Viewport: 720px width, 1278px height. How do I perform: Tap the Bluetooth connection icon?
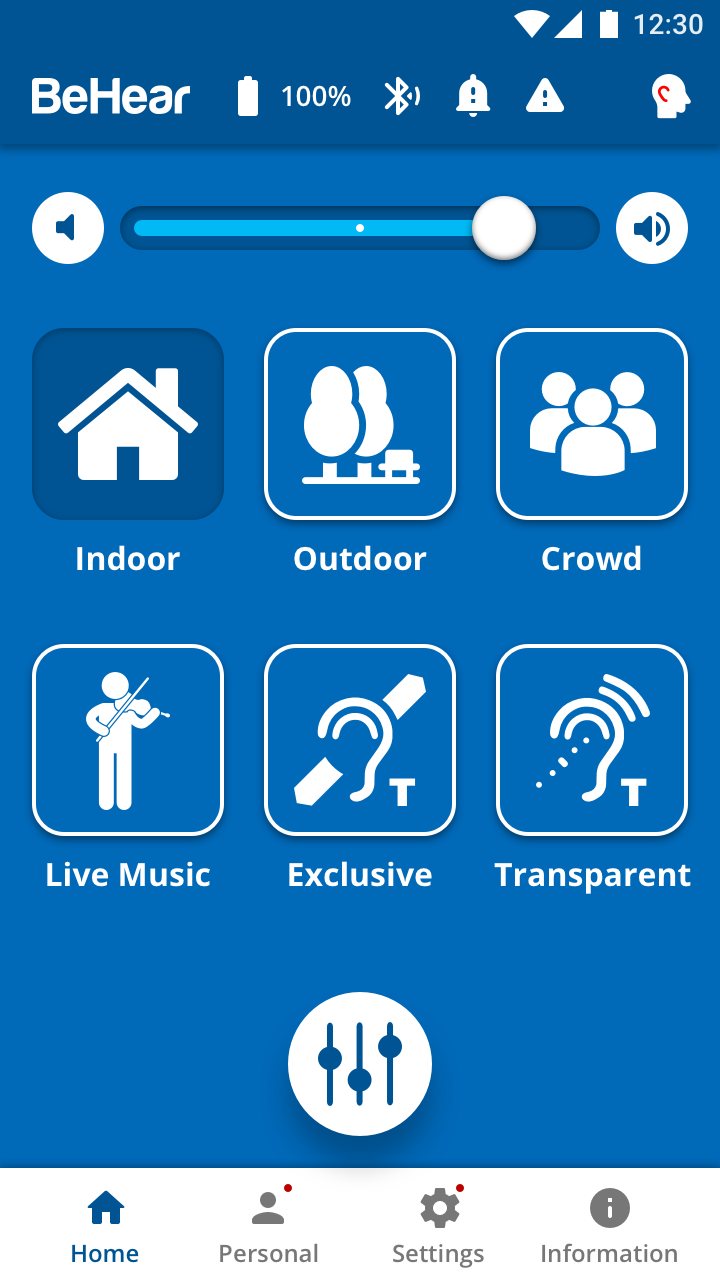[x=401, y=97]
